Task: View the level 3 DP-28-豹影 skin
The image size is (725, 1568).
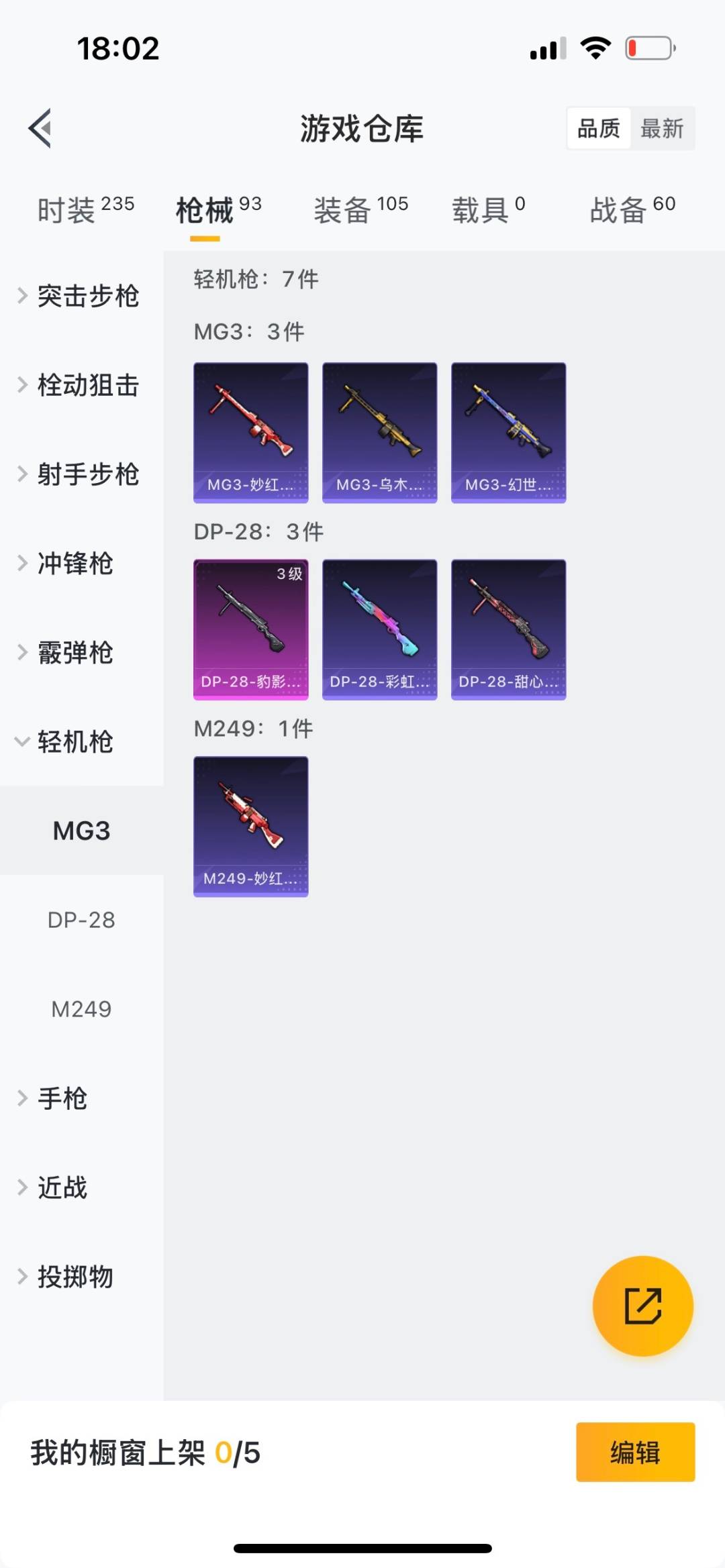Action: [x=251, y=629]
